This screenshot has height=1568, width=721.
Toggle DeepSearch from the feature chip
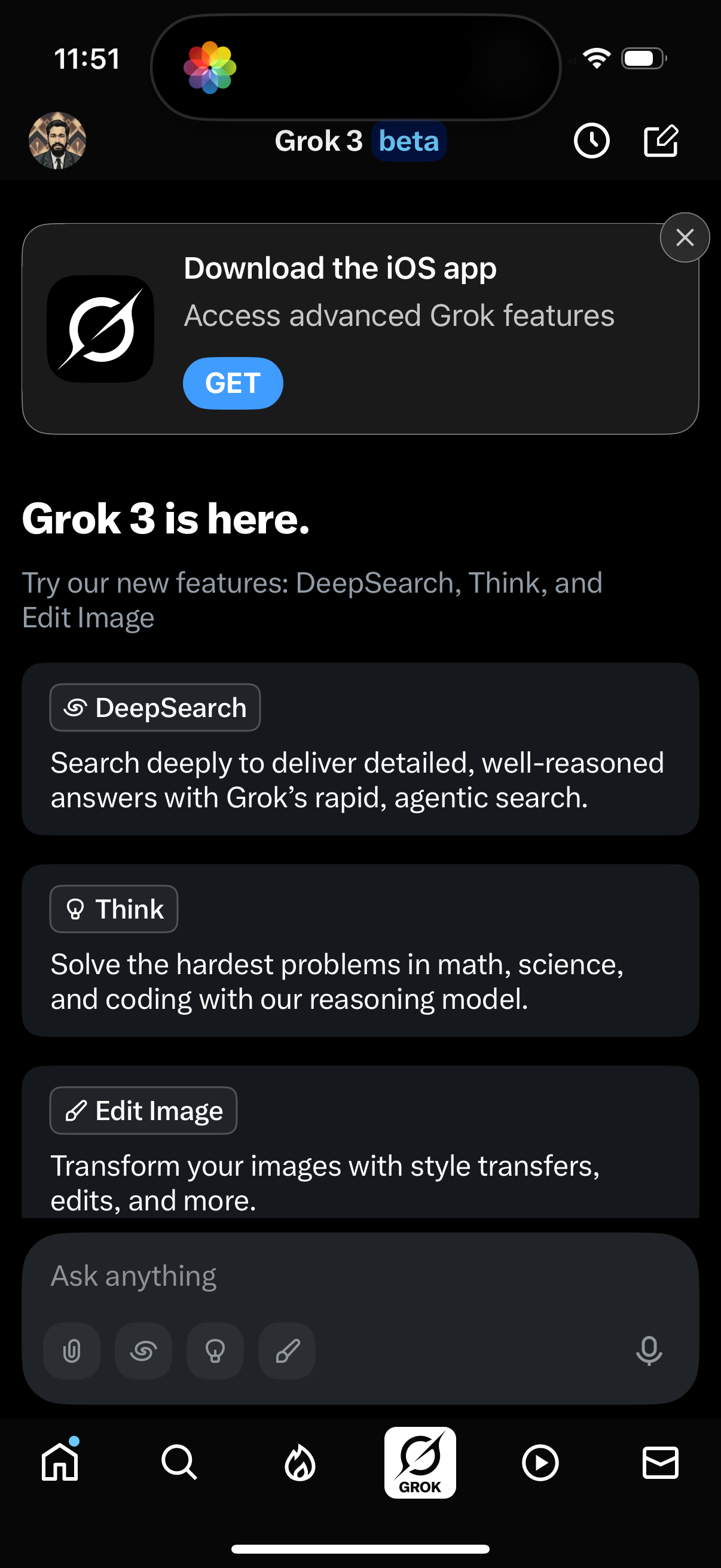[155, 707]
